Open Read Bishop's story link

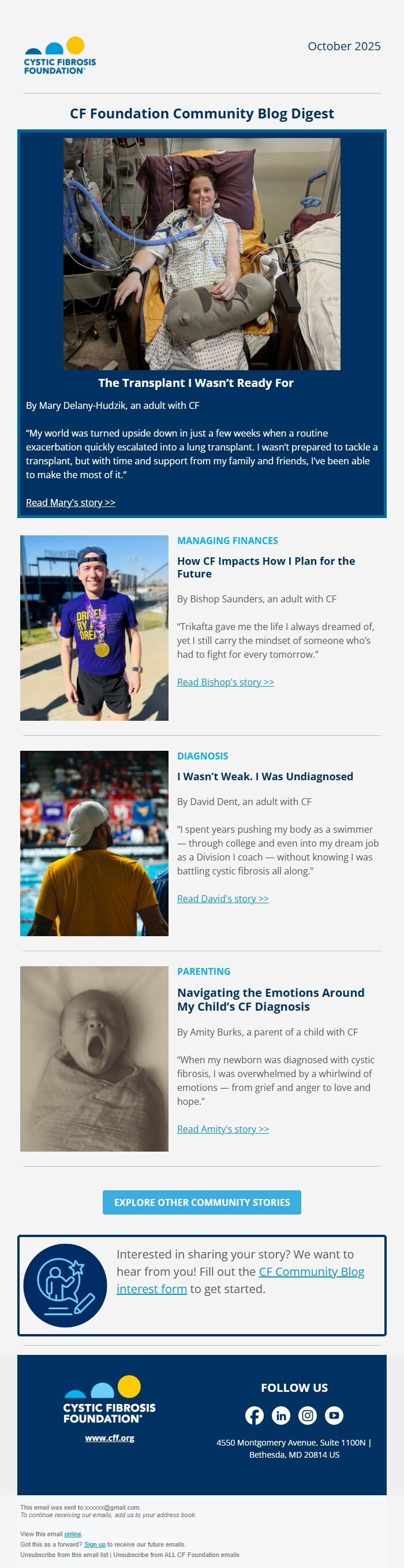(x=225, y=681)
